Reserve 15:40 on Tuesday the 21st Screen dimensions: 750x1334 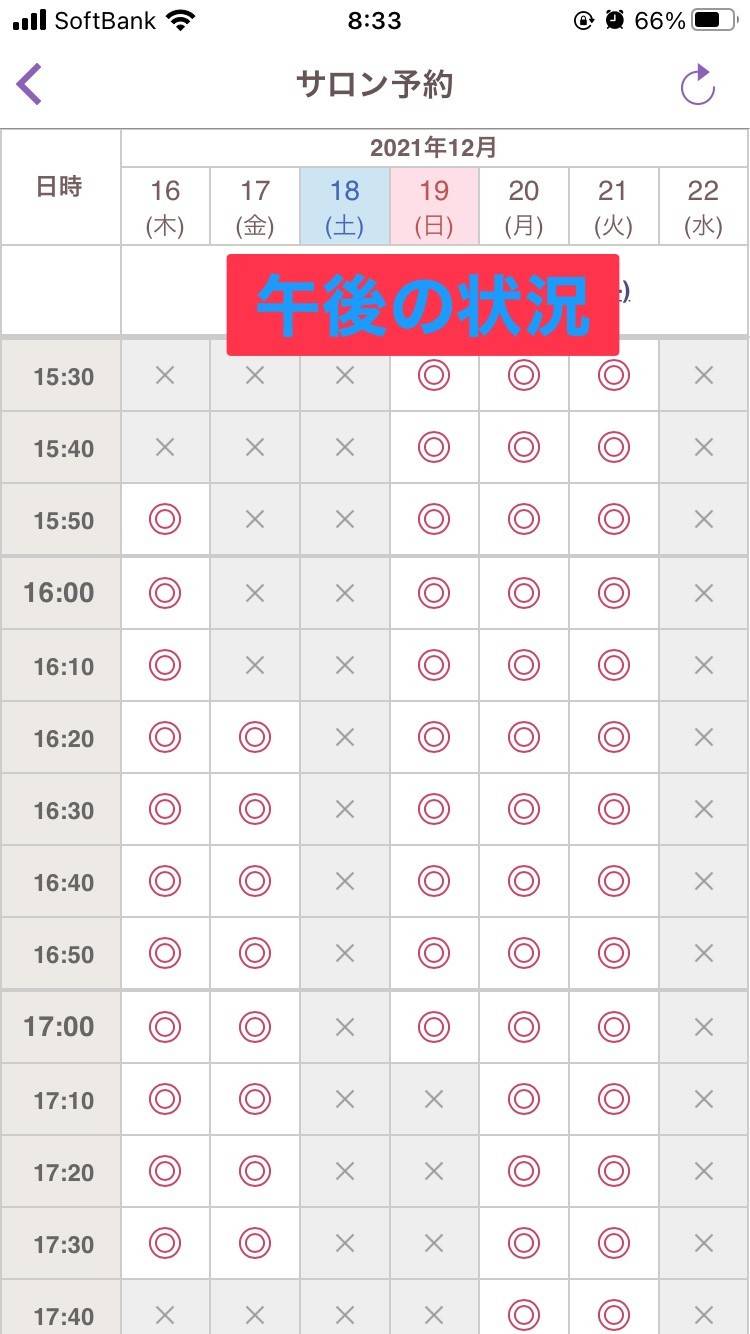pyautogui.click(x=613, y=448)
